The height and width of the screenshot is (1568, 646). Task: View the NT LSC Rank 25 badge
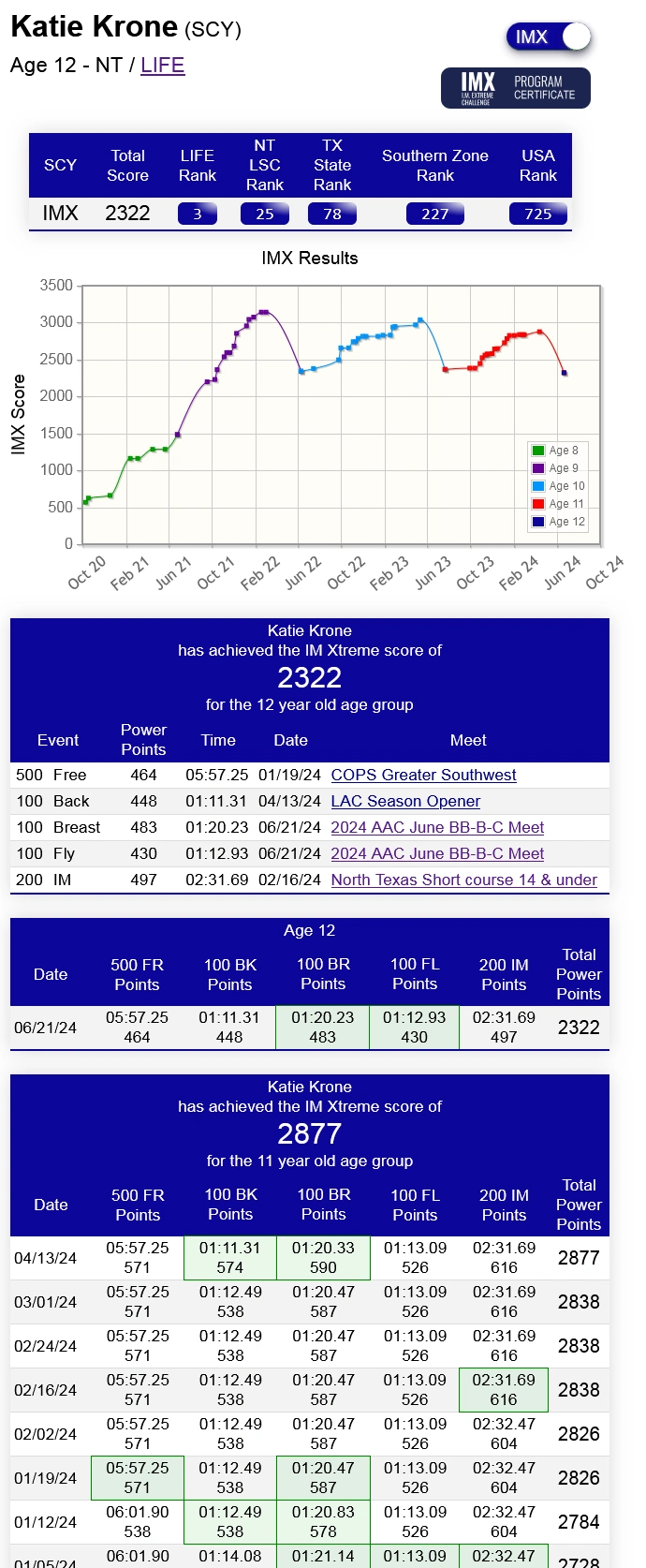pos(265,214)
